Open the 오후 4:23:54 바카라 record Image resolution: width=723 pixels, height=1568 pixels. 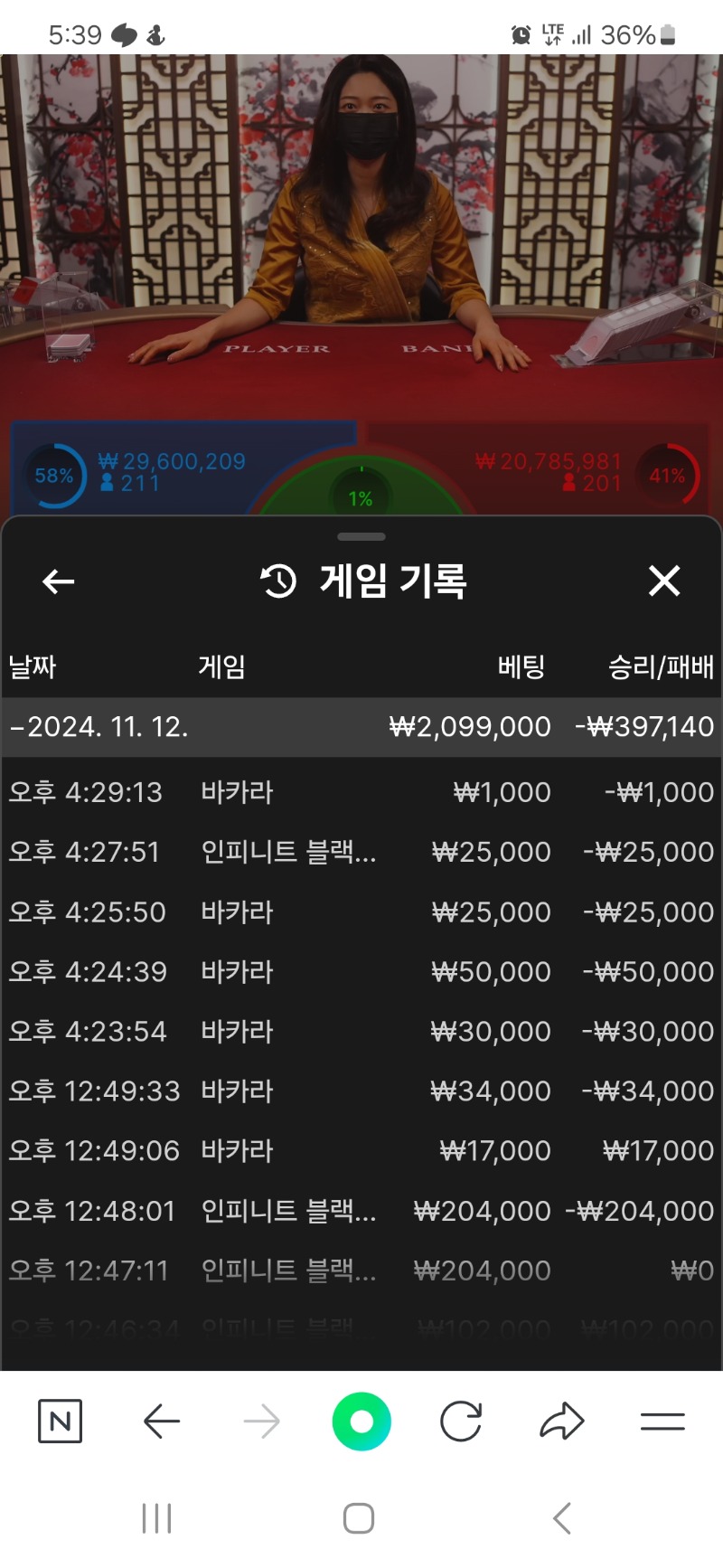361,1031
